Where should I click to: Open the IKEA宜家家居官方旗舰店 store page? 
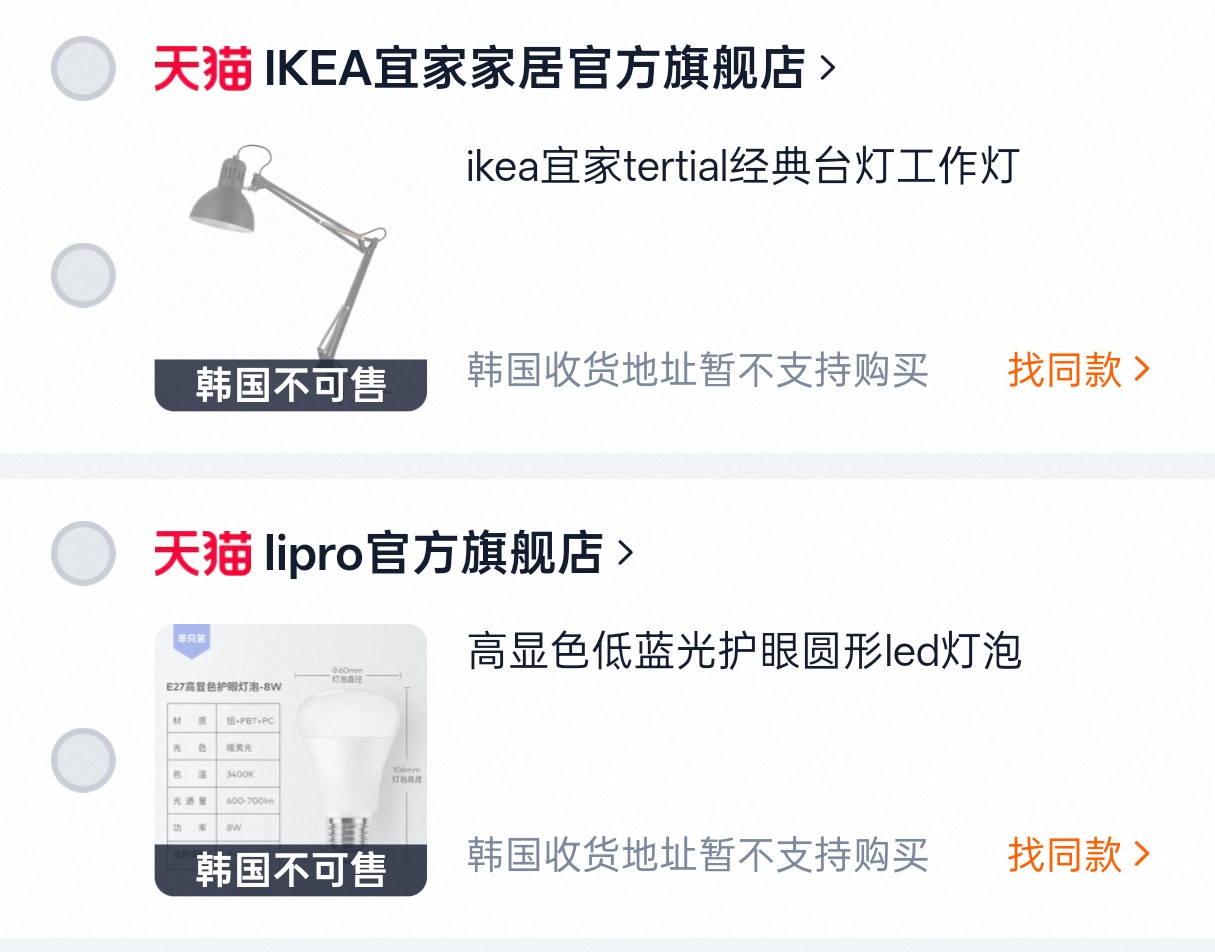(494, 68)
